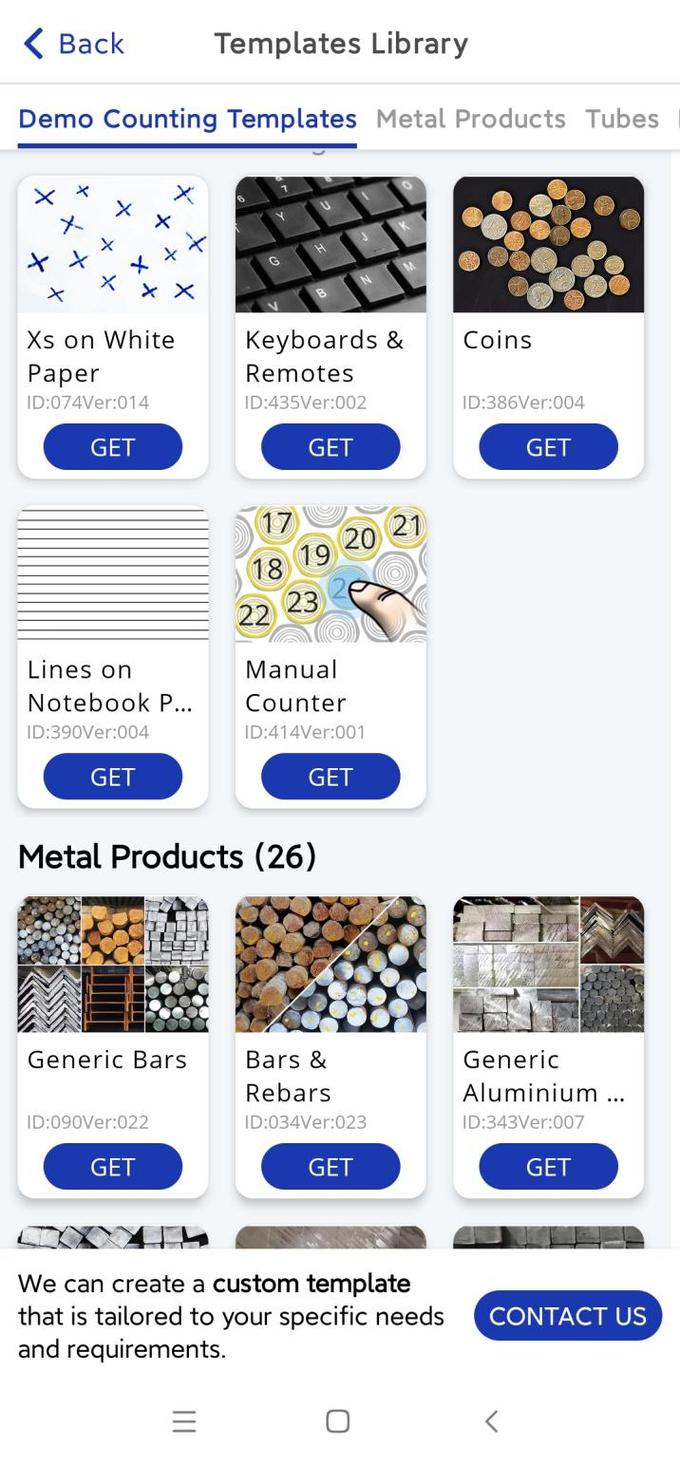Image resolution: width=680 pixels, height=1464 pixels.
Task: Tap Contact Us for a custom template
Action: click(567, 1316)
